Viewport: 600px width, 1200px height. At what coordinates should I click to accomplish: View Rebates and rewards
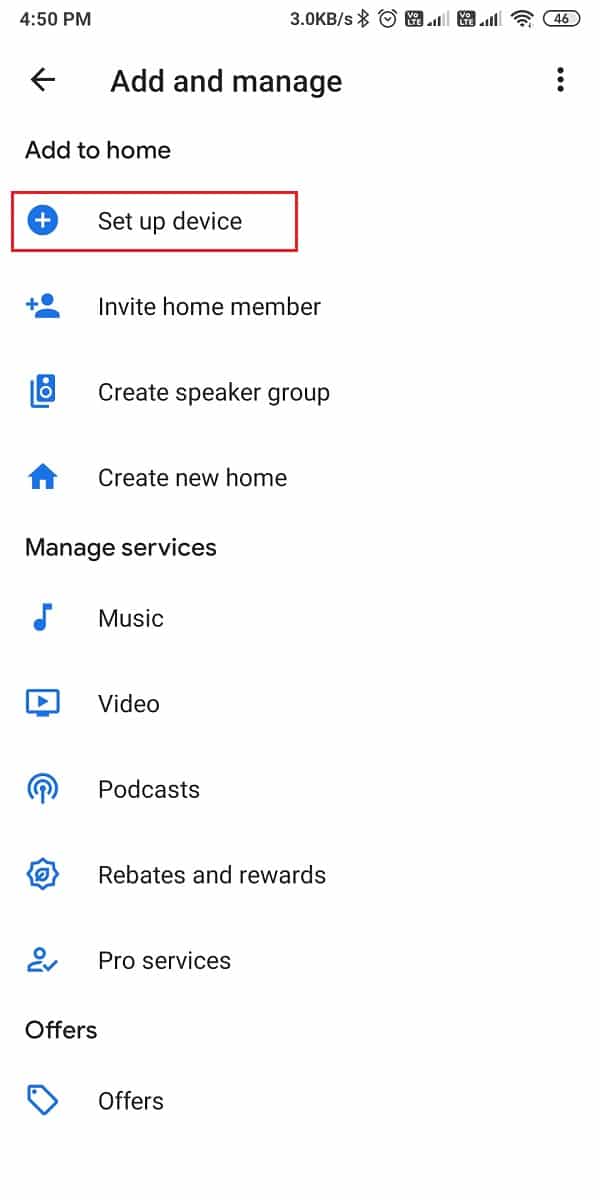click(x=211, y=875)
